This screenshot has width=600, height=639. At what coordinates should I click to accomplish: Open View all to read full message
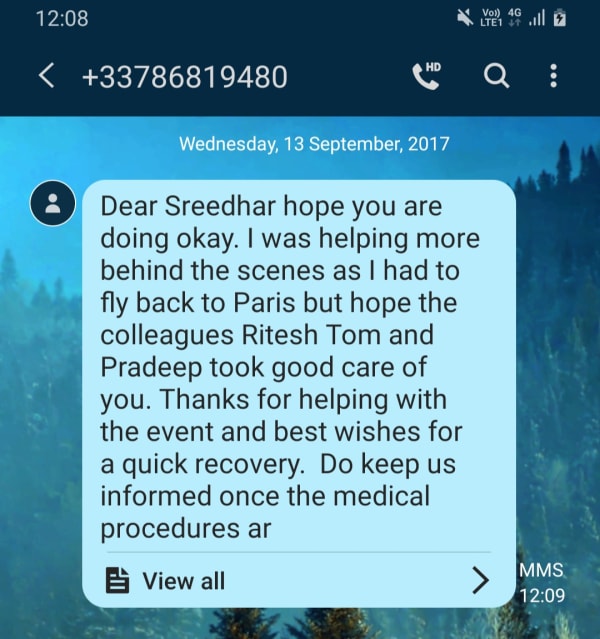298,580
